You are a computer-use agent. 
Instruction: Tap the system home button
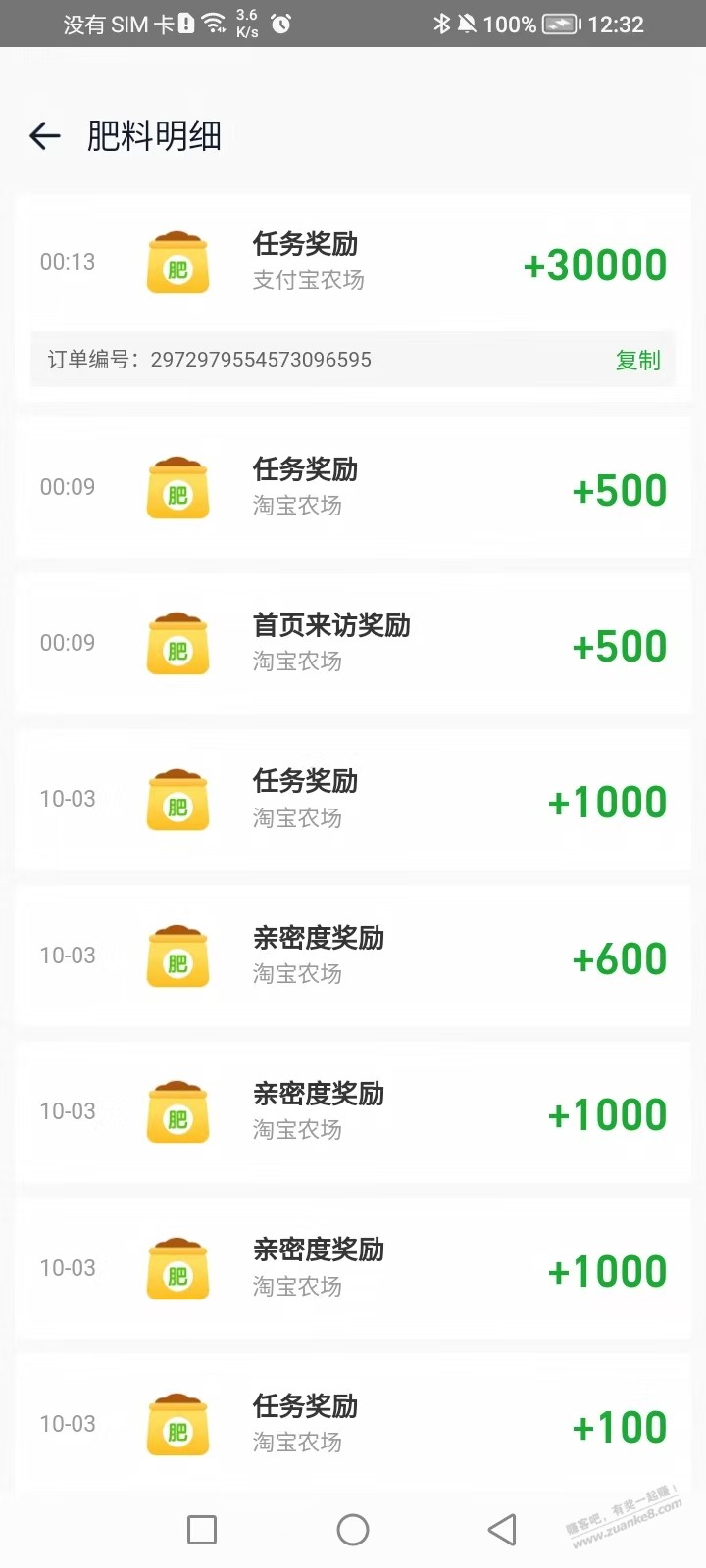point(353,1529)
